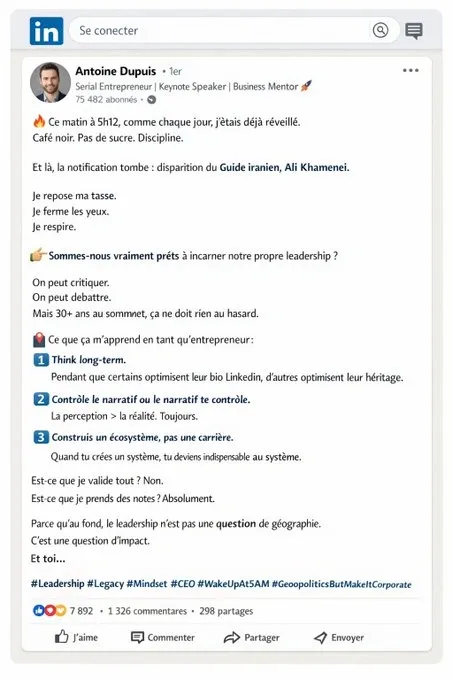
Task: Send the post via Envoyer
Action: coord(339,638)
